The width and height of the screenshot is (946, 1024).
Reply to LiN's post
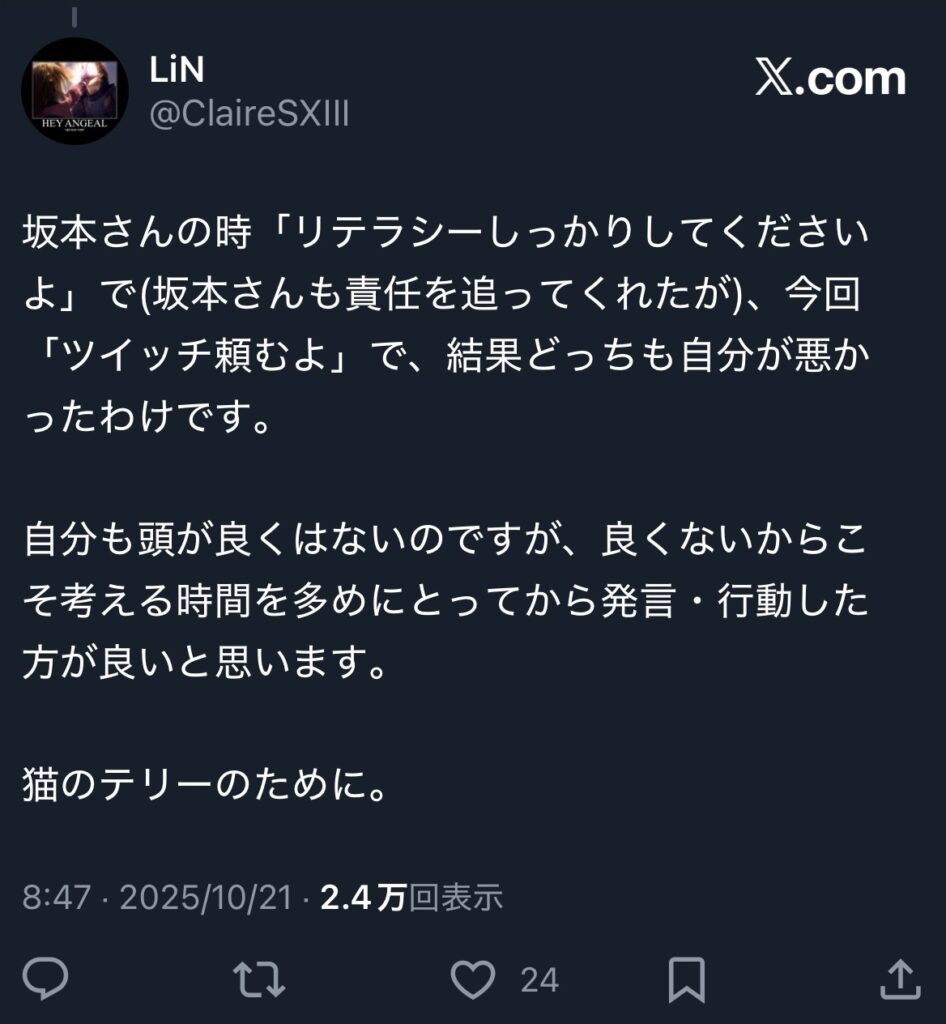(45, 979)
